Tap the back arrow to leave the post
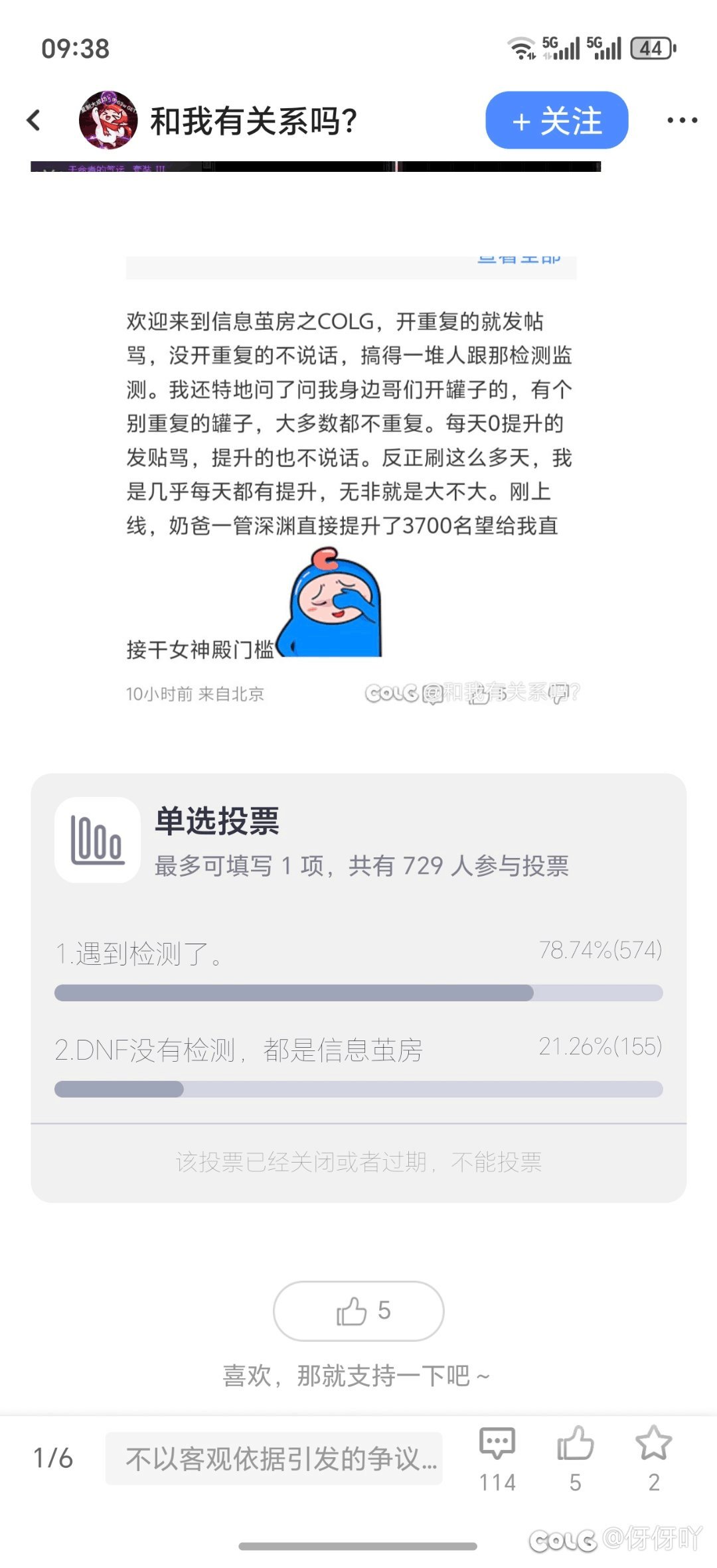Screen dimensions: 717x1568 [32, 120]
